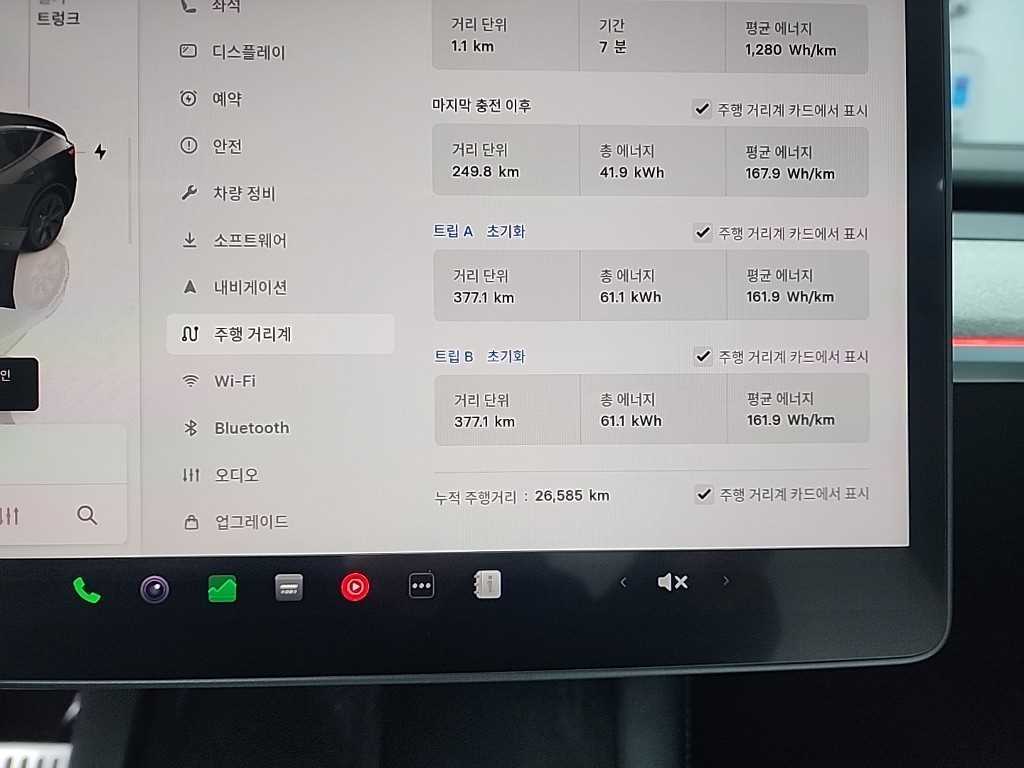
Task: Open Bluetooth settings
Action: tap(251, 428)
